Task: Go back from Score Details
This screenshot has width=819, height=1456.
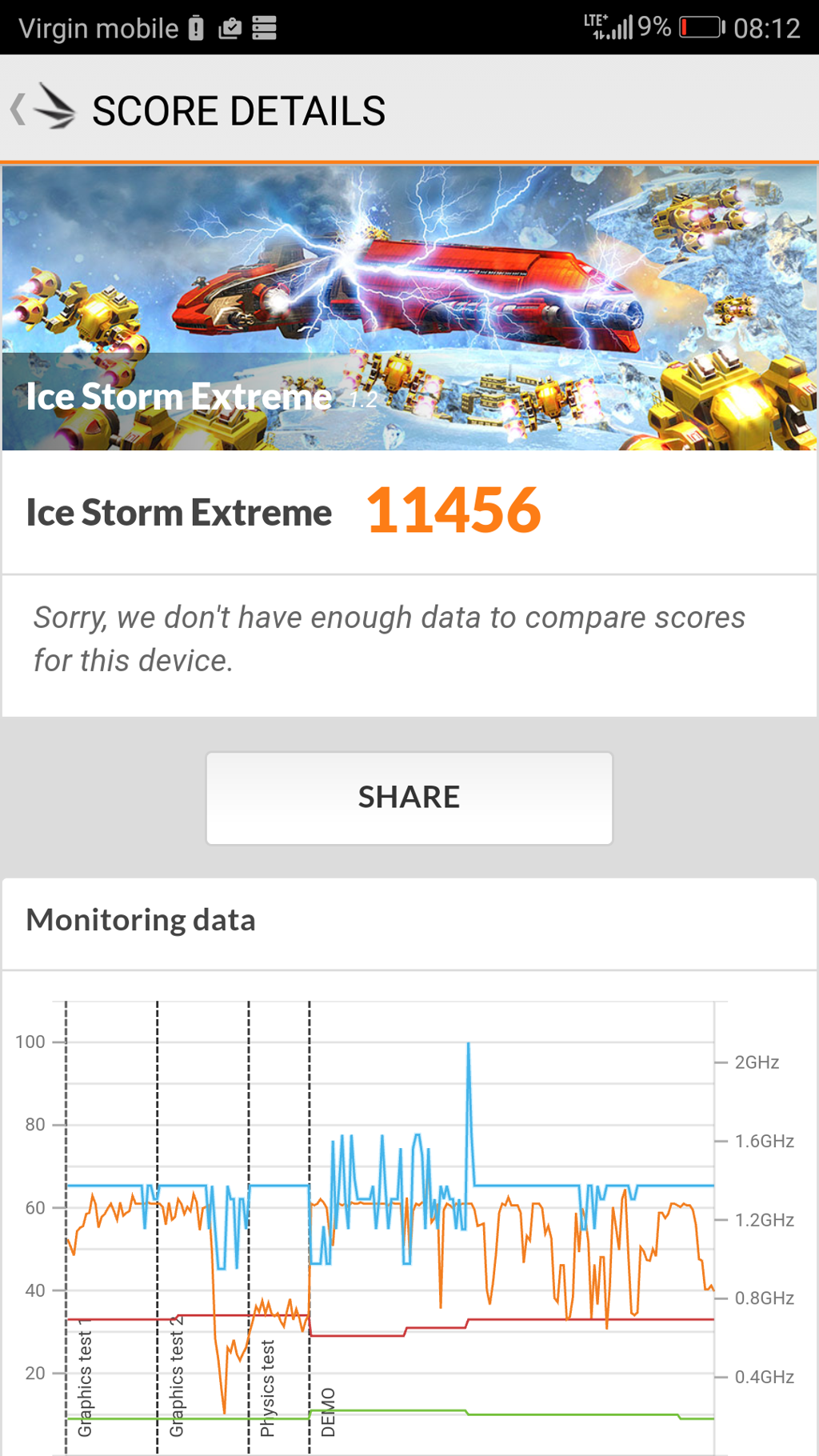Action: pyautogui.click(x=40, y=109)
